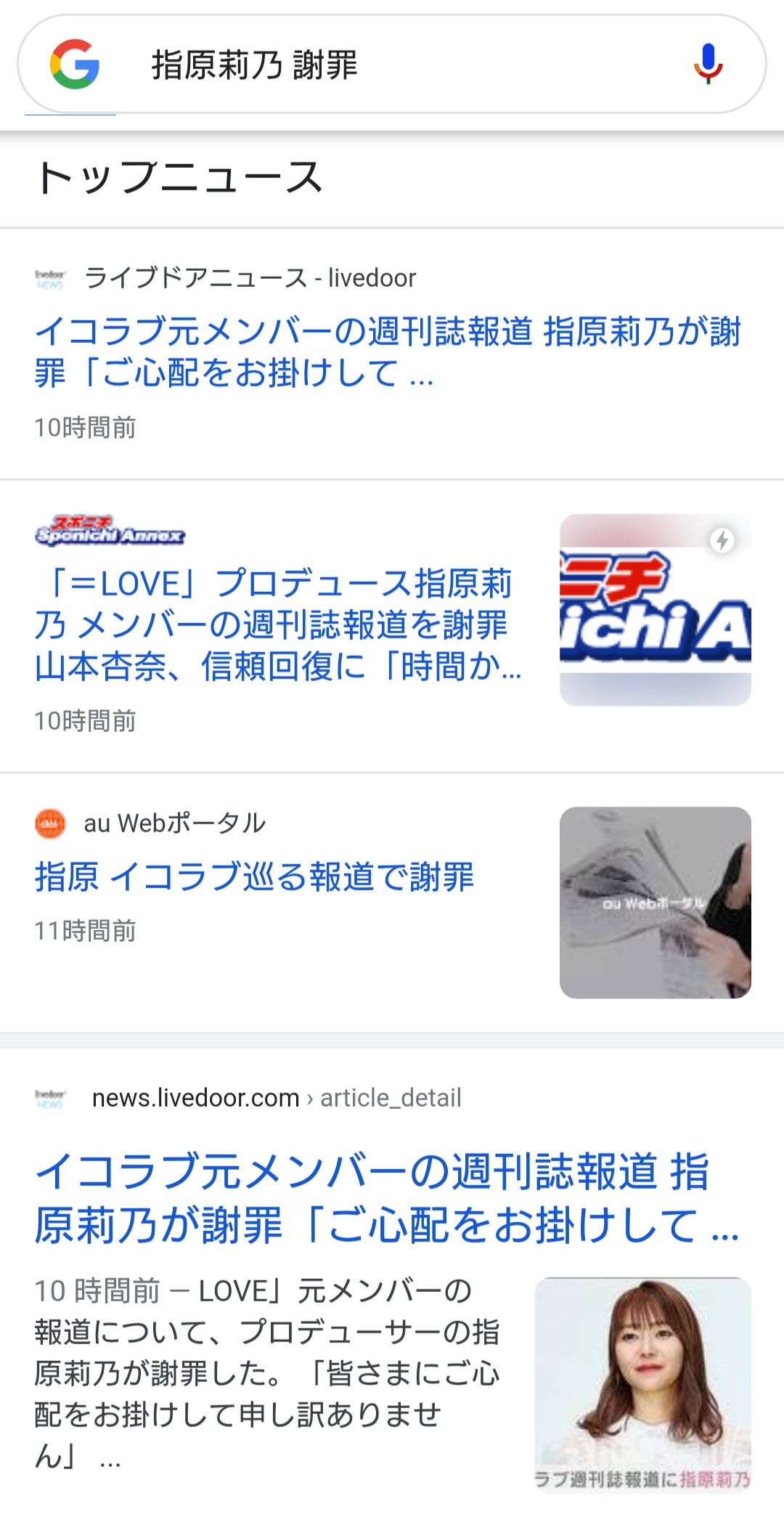The height and width of the screenshot is (1517, 784).
Task: Open the photo thumbnail in livedoor result
Action: point(642,1383)
